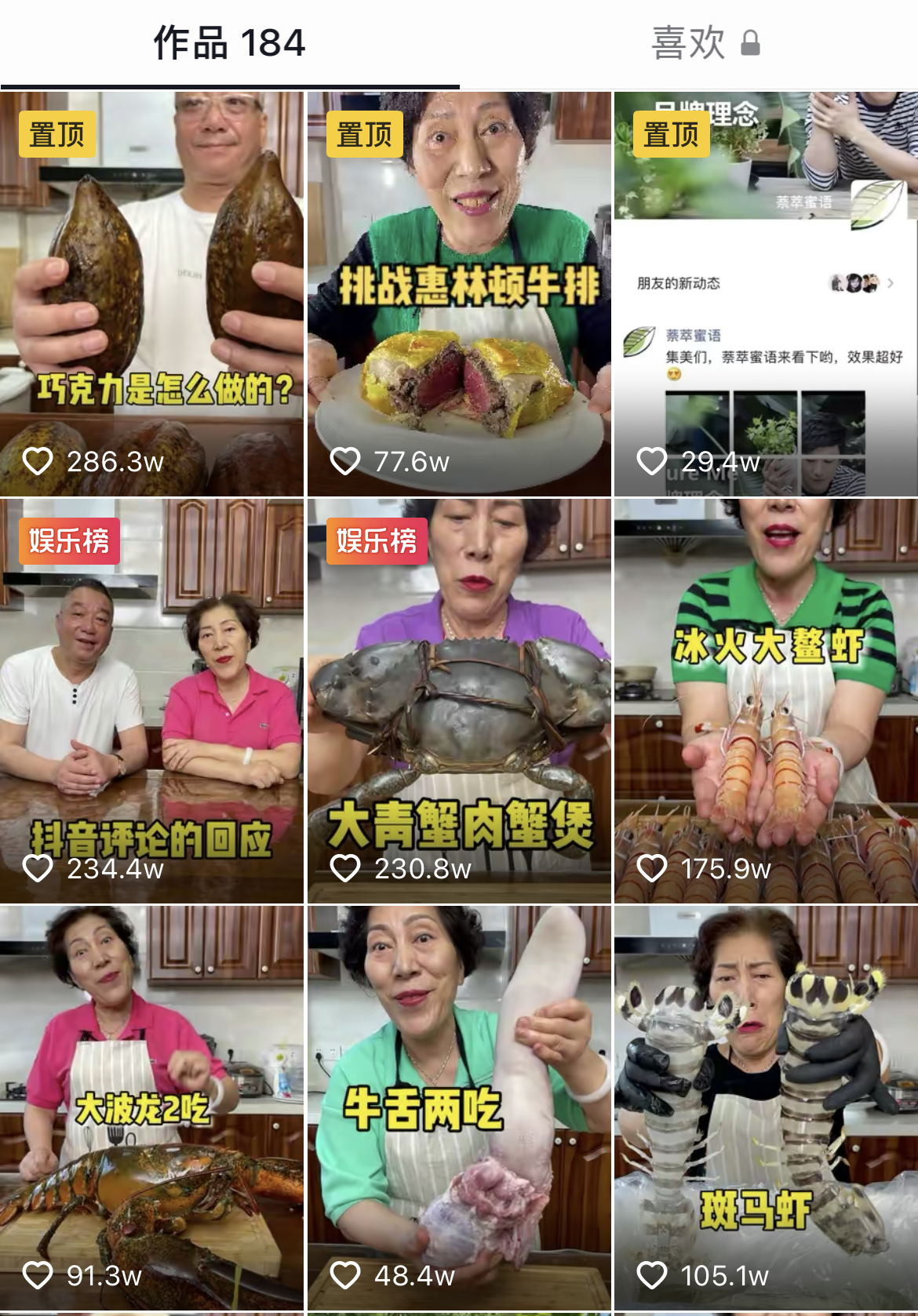Switch to the 作品 184 tab

click(x=229, y=43)
